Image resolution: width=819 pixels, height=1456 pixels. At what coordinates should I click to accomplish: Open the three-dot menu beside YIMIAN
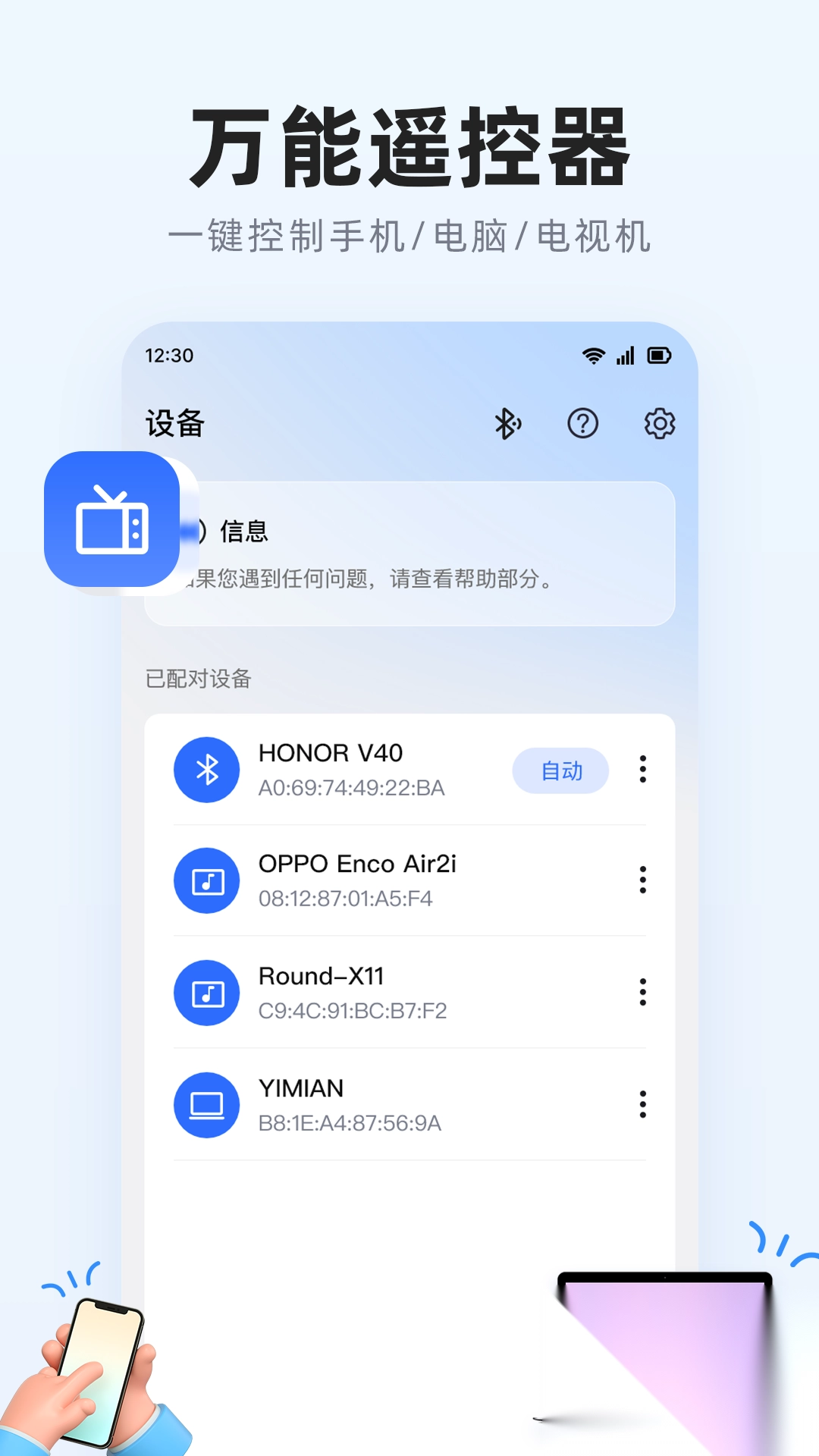(x=642, y=1106)
